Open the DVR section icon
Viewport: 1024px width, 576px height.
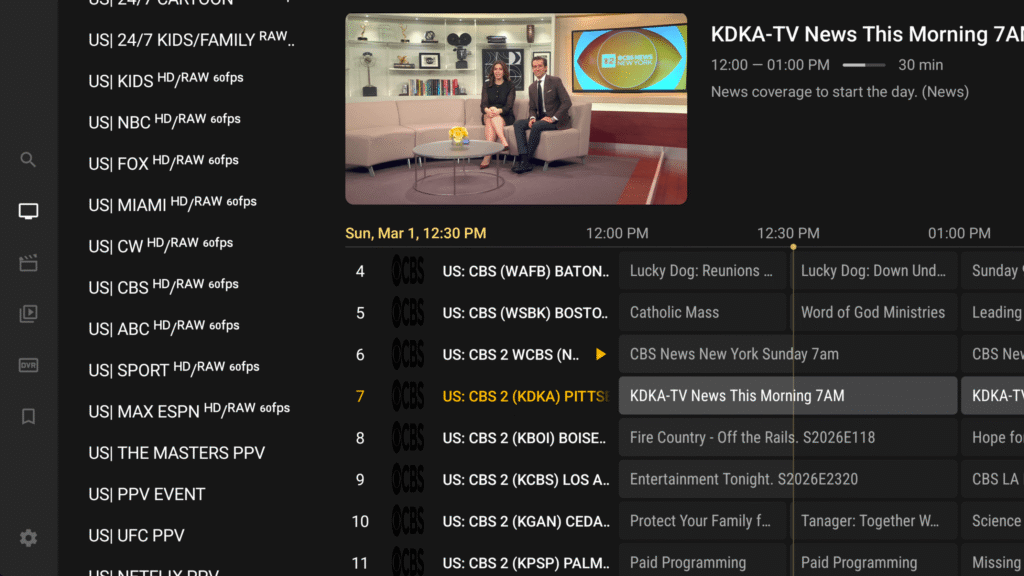point(28,365)
